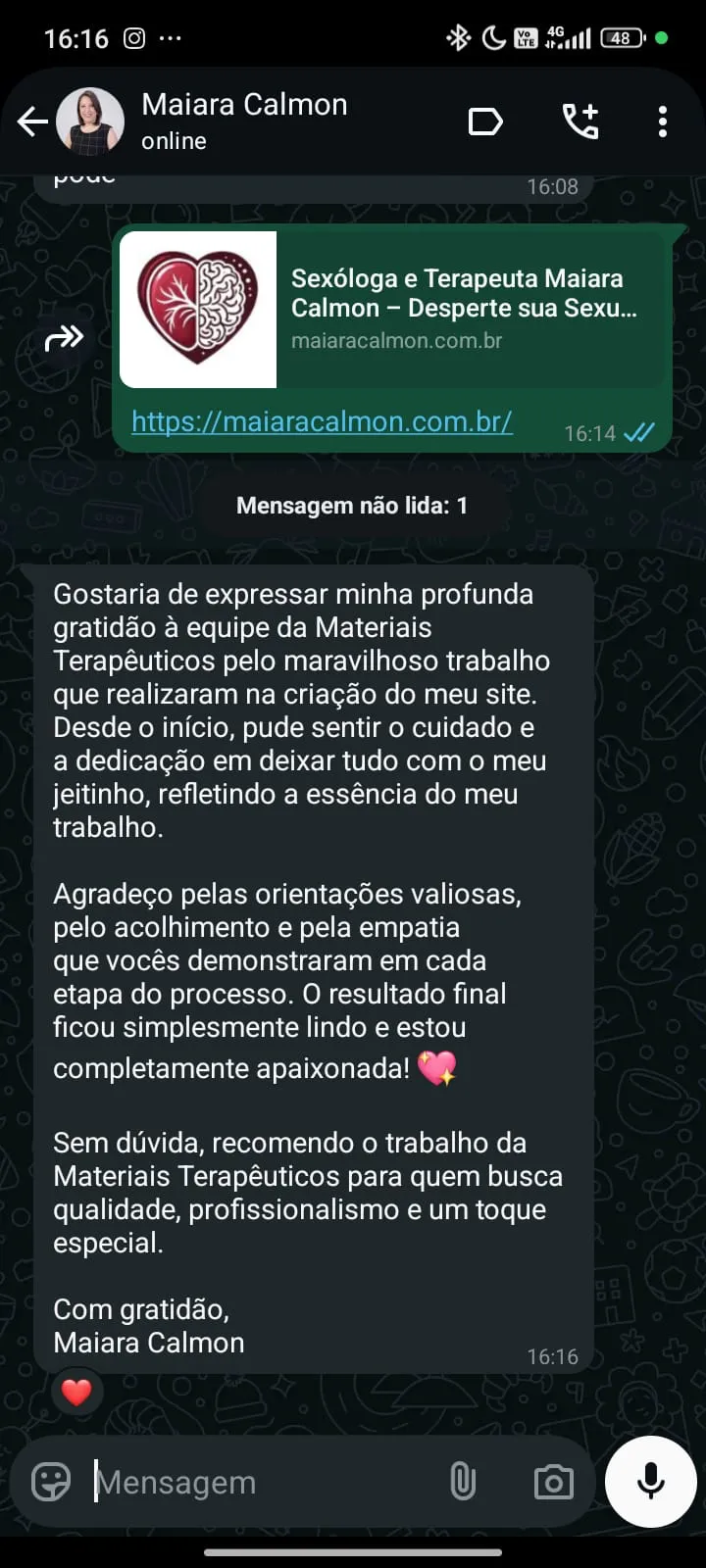Open the three-dot overflow menu

tap(663, 120)
